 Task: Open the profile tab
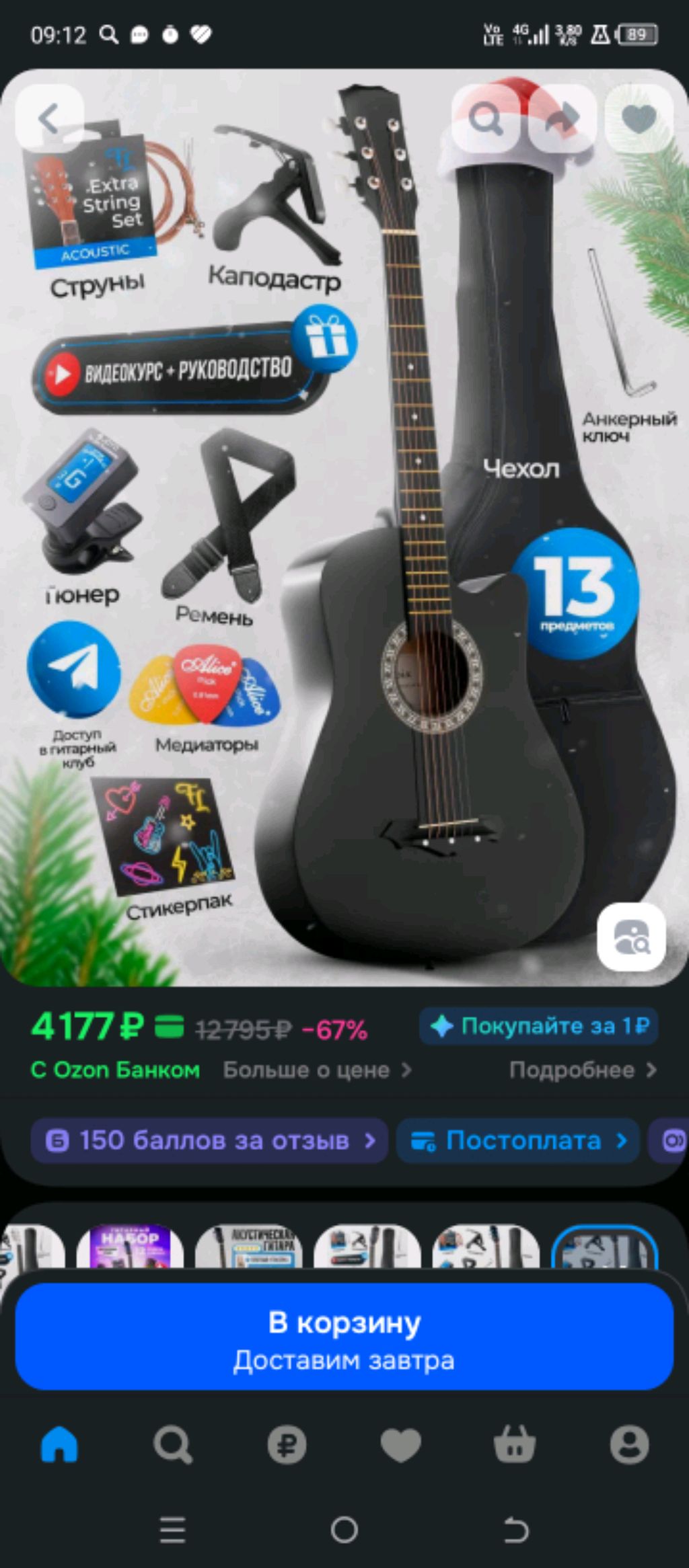629,1444
